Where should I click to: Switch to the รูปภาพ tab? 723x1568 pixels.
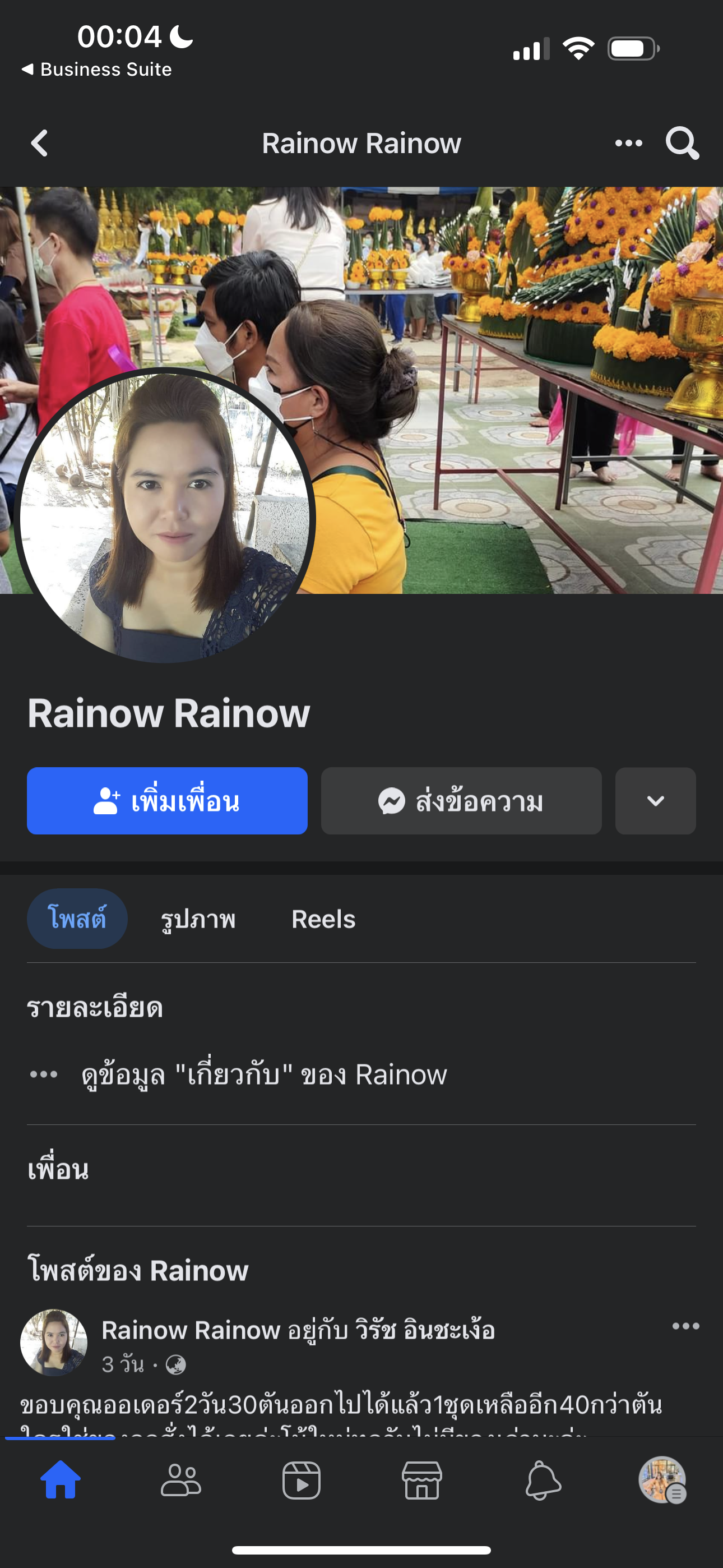[x=198, y=919]
